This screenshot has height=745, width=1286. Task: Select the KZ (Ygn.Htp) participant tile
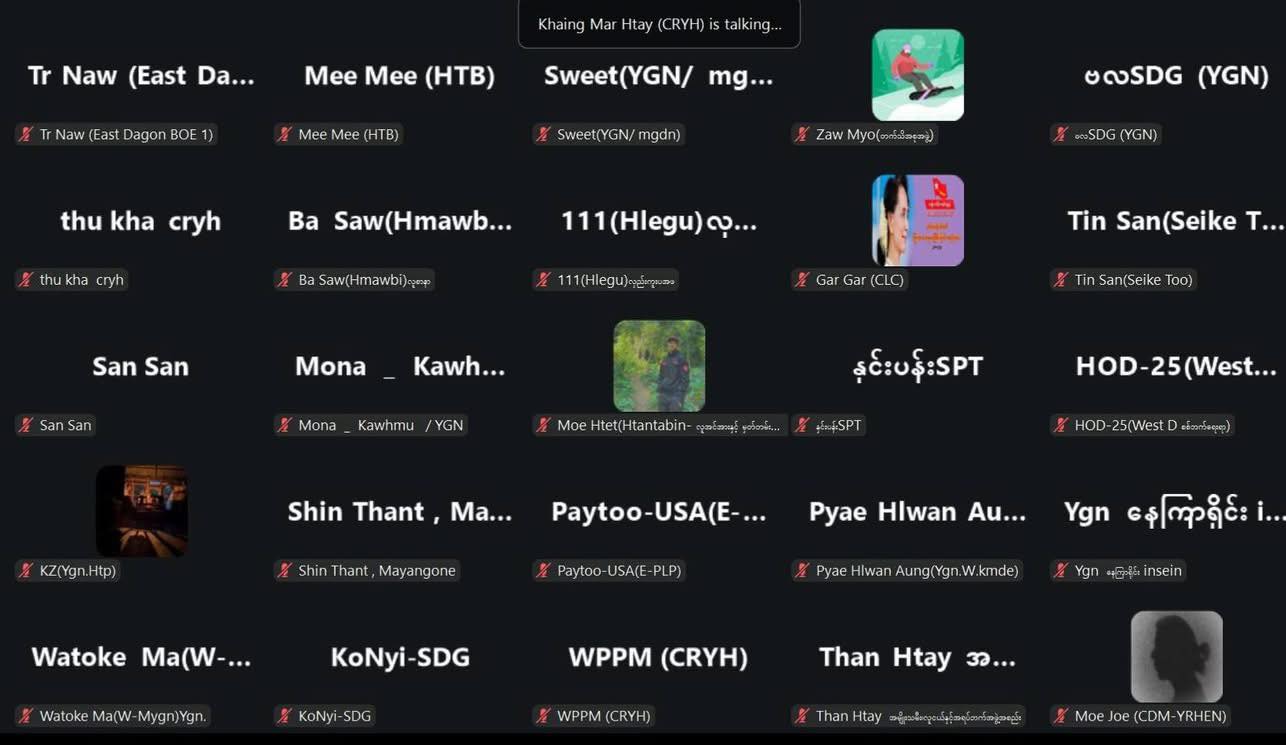[141, 511]
